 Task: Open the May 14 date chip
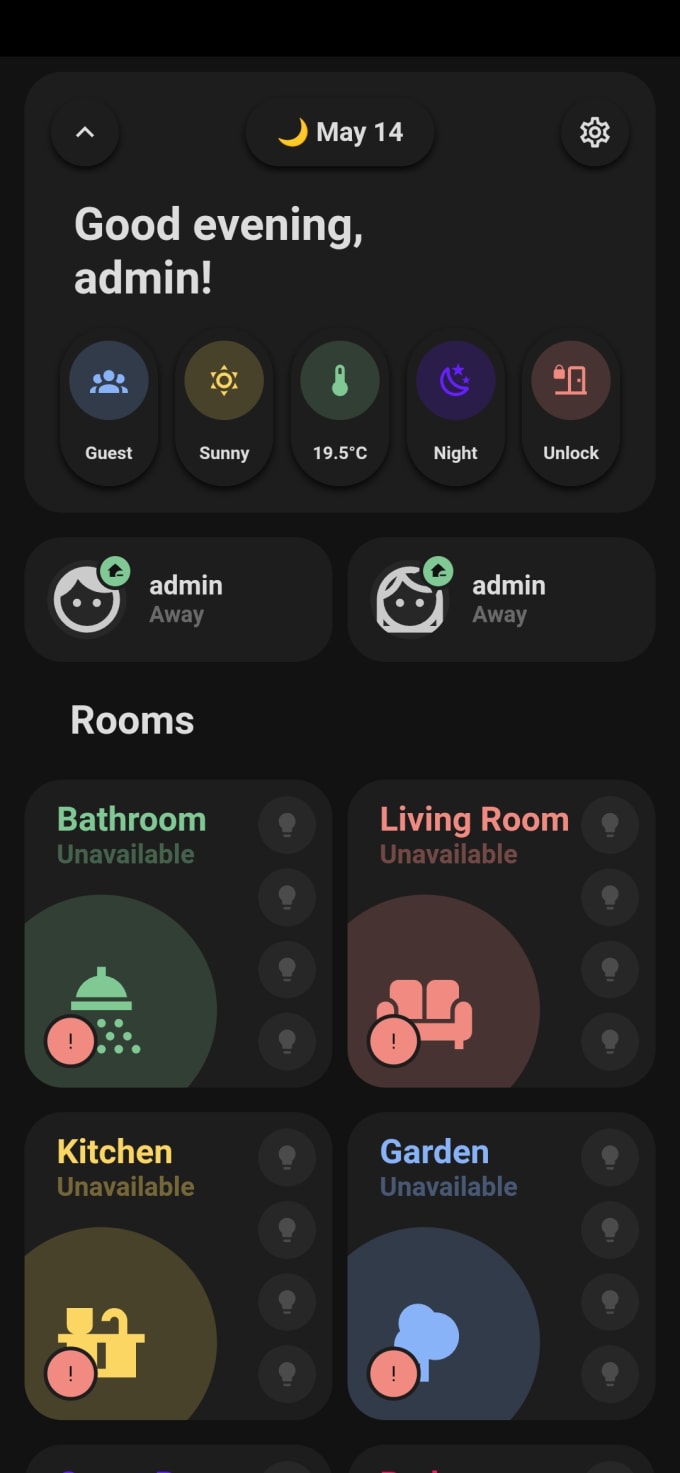click(340, 132)
